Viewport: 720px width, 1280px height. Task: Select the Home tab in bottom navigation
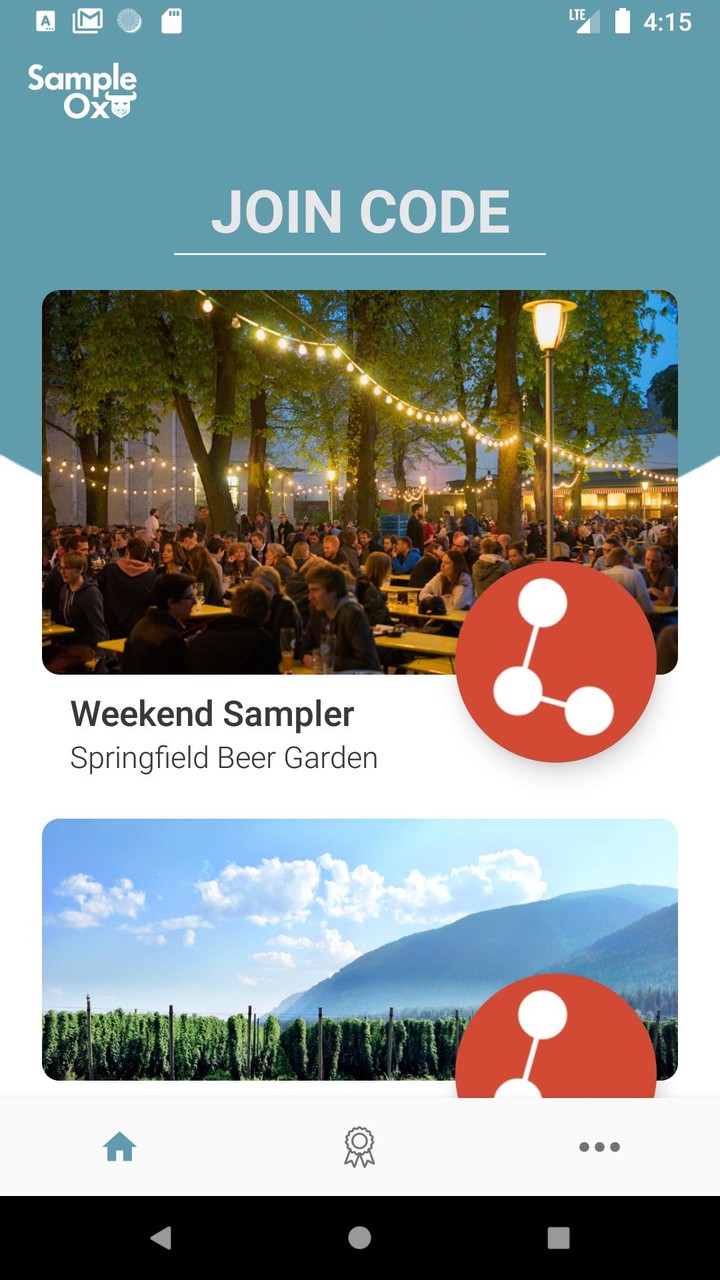pyautogui.click(x=120, y=1147)
